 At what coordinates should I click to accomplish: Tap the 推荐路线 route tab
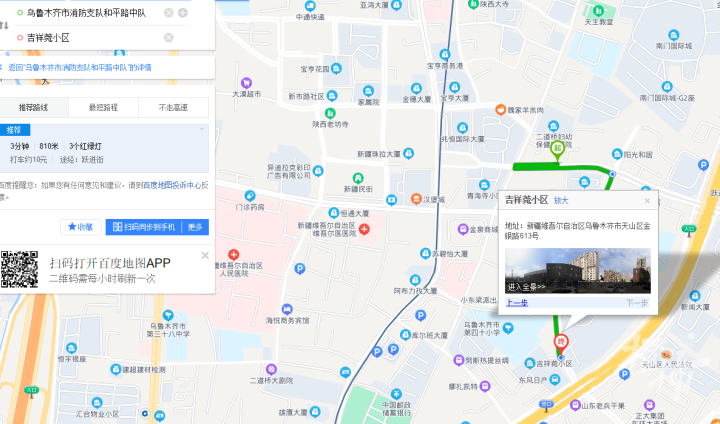click(x=34, y=107)
